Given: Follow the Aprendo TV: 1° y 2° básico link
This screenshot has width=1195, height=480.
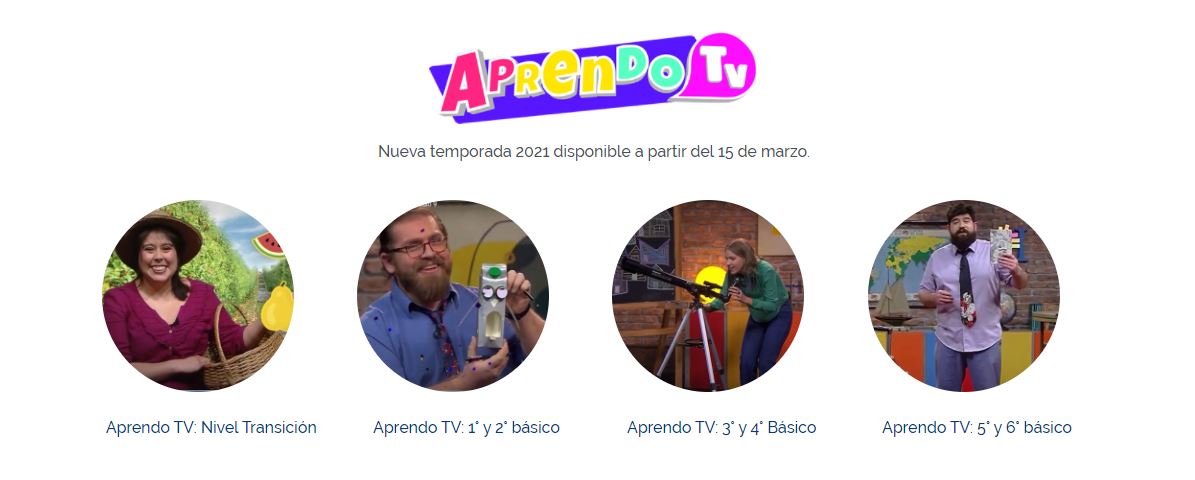Looking at the screenshot, I should pos(466,428).
